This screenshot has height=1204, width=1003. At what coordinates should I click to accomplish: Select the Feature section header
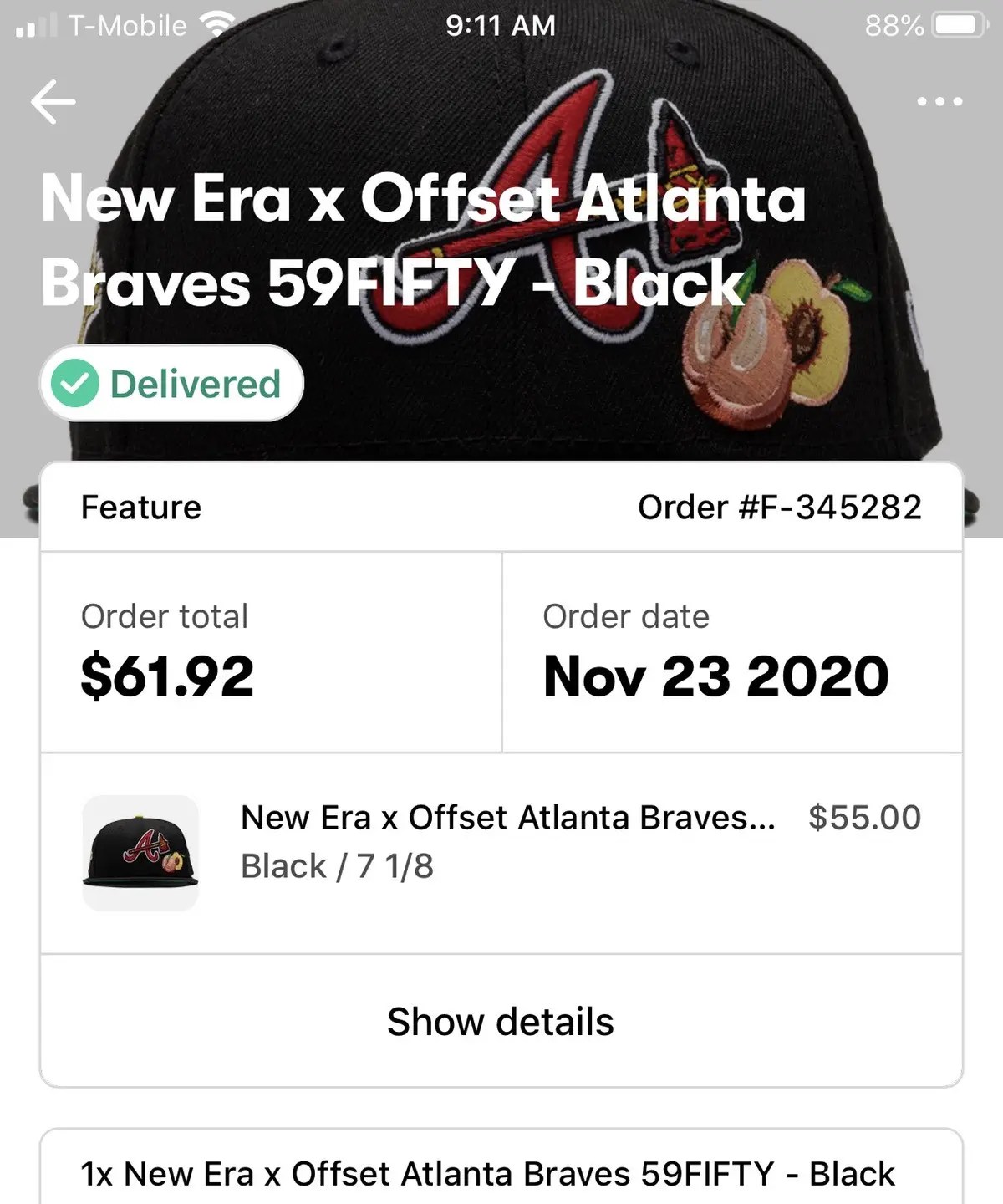[140, 506]
